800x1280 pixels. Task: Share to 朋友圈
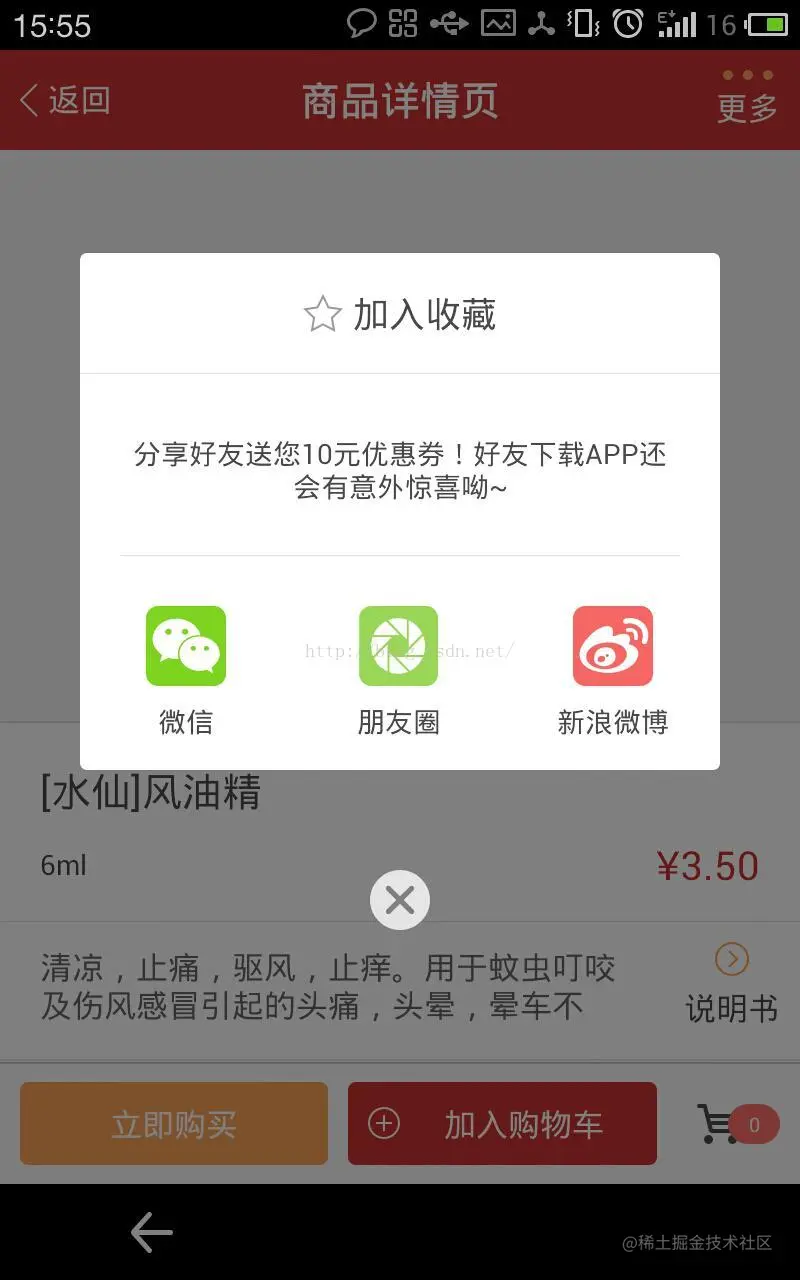(399, 647)
